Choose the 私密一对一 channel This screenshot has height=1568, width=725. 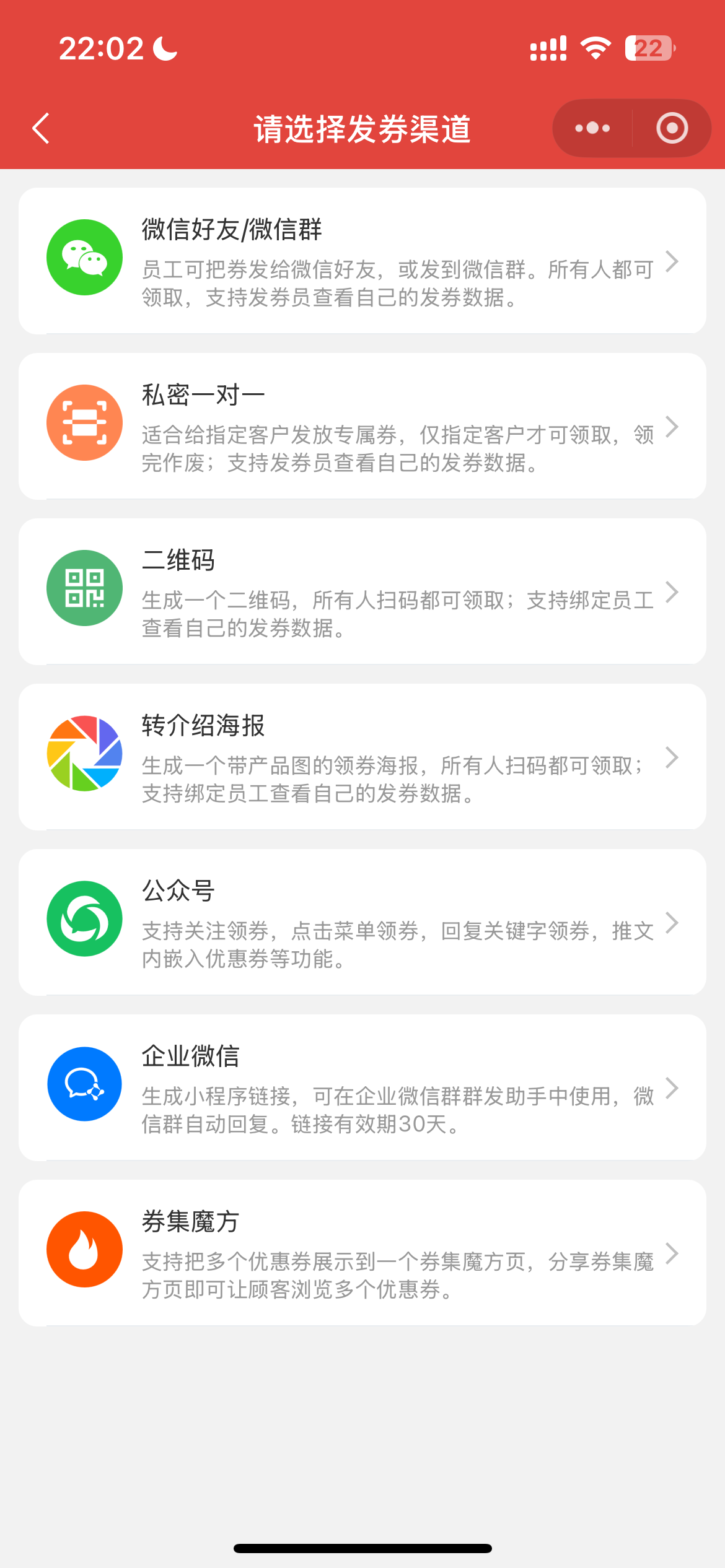pos(362,426)
